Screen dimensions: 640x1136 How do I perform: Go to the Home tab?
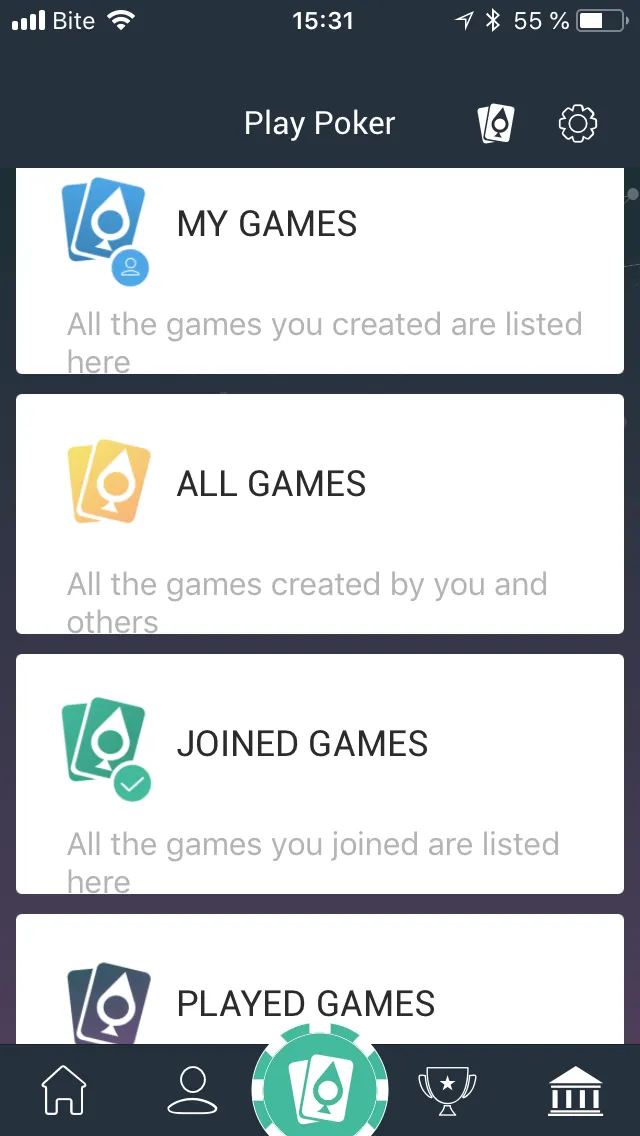[63, 1090]
